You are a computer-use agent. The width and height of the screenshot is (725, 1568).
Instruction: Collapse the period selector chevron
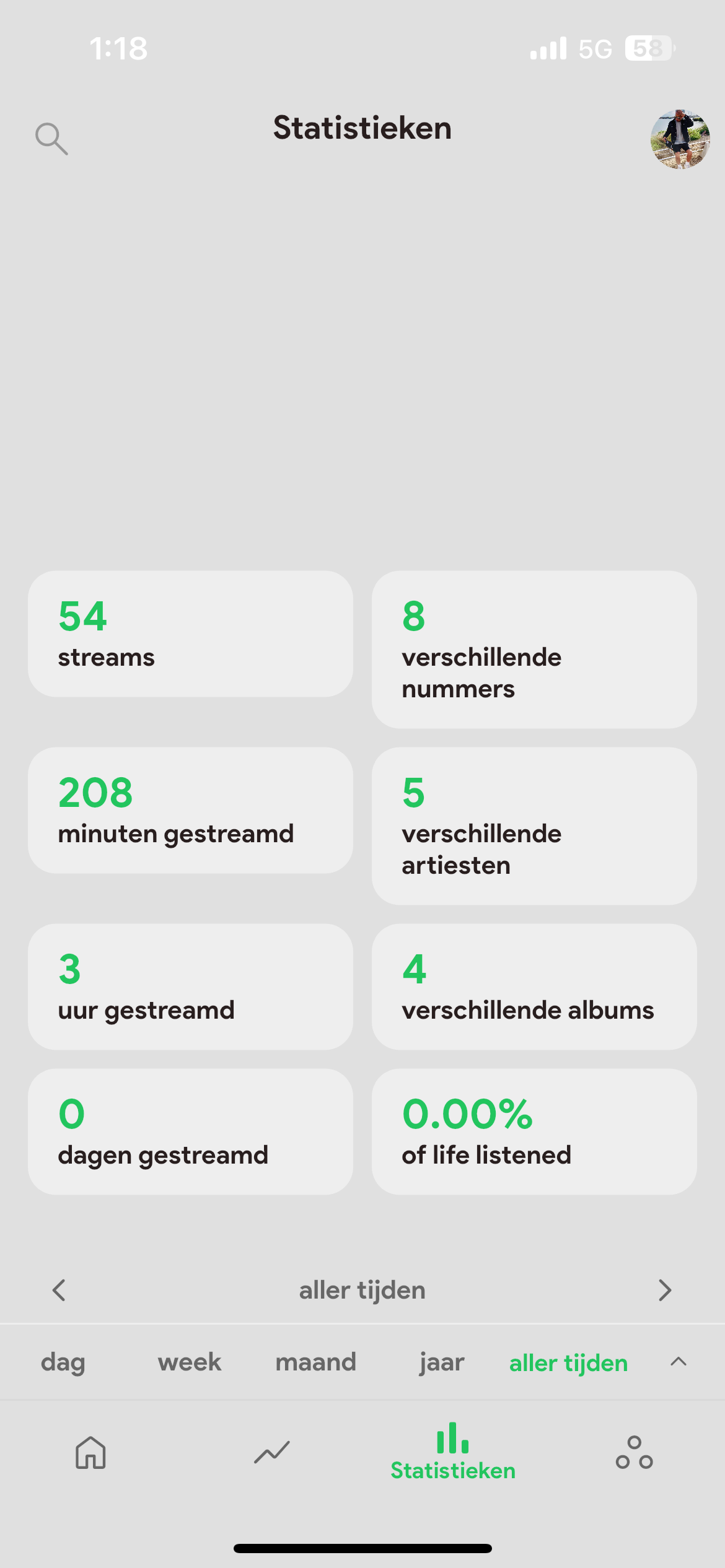tap(679, 1361)
